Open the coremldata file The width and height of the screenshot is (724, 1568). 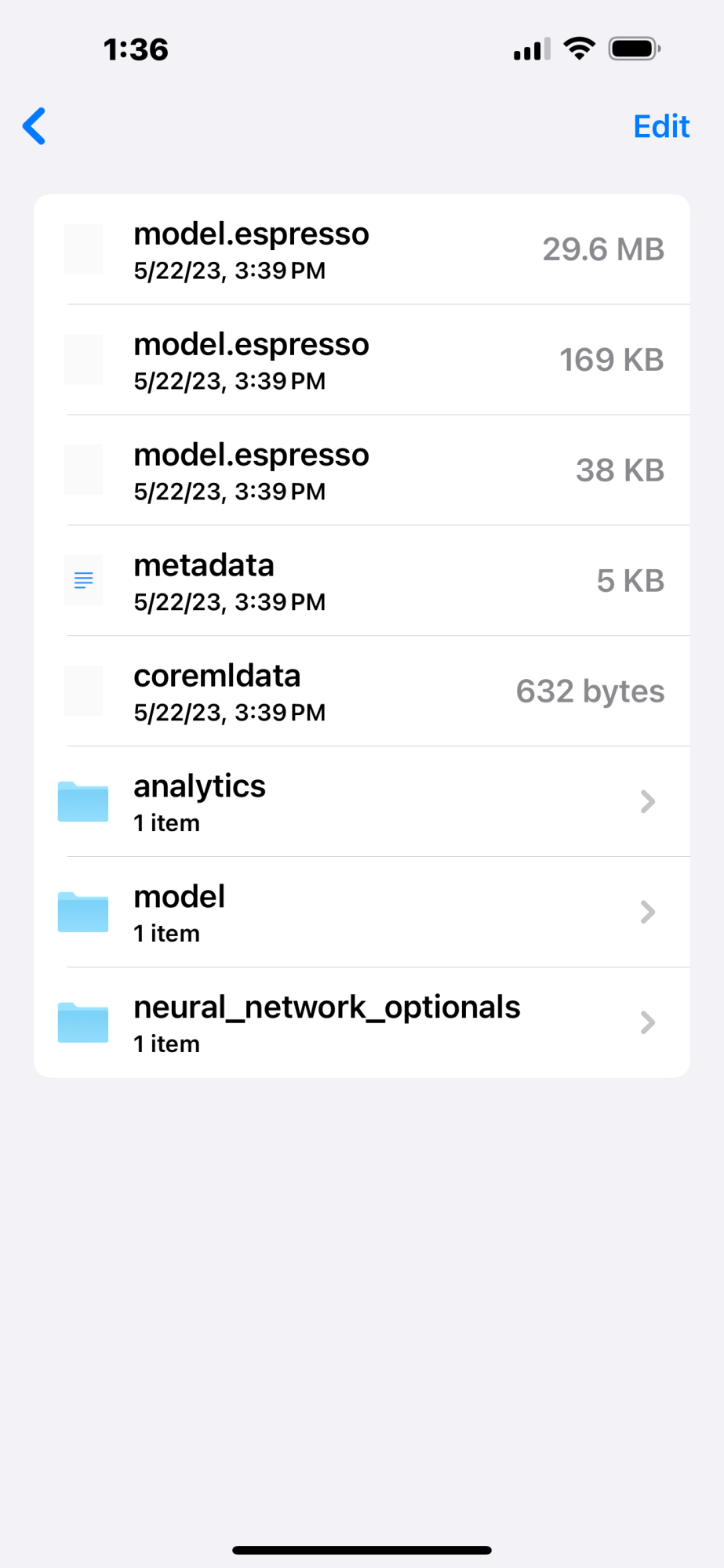coord(361,691)
